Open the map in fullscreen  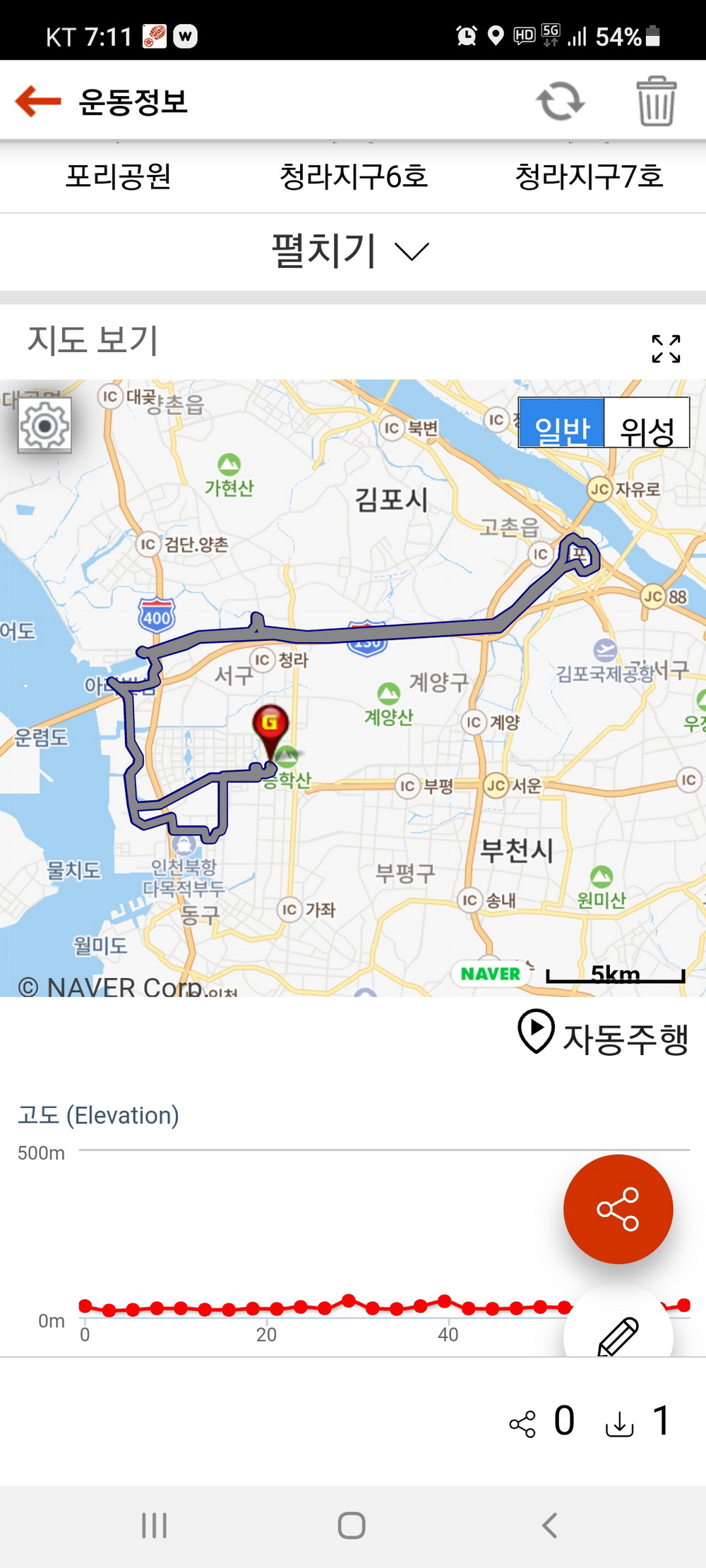665,349
